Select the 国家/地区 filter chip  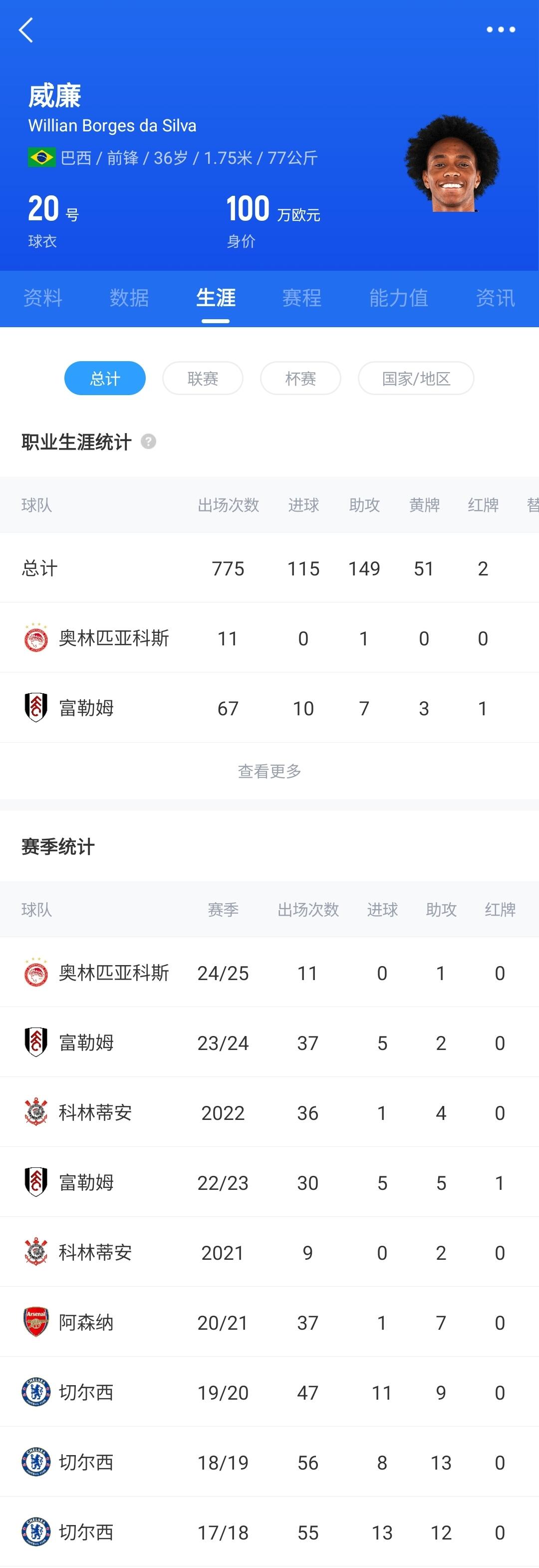pyautogui.click(x=416, y=379)
